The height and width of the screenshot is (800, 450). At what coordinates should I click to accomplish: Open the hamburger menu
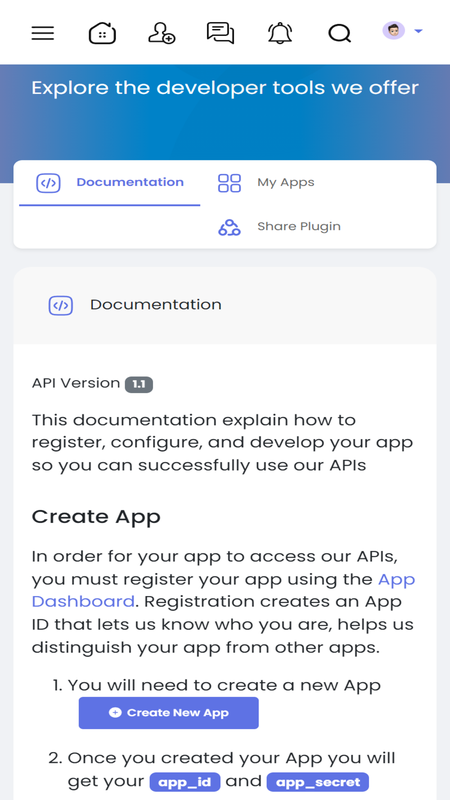43,33
